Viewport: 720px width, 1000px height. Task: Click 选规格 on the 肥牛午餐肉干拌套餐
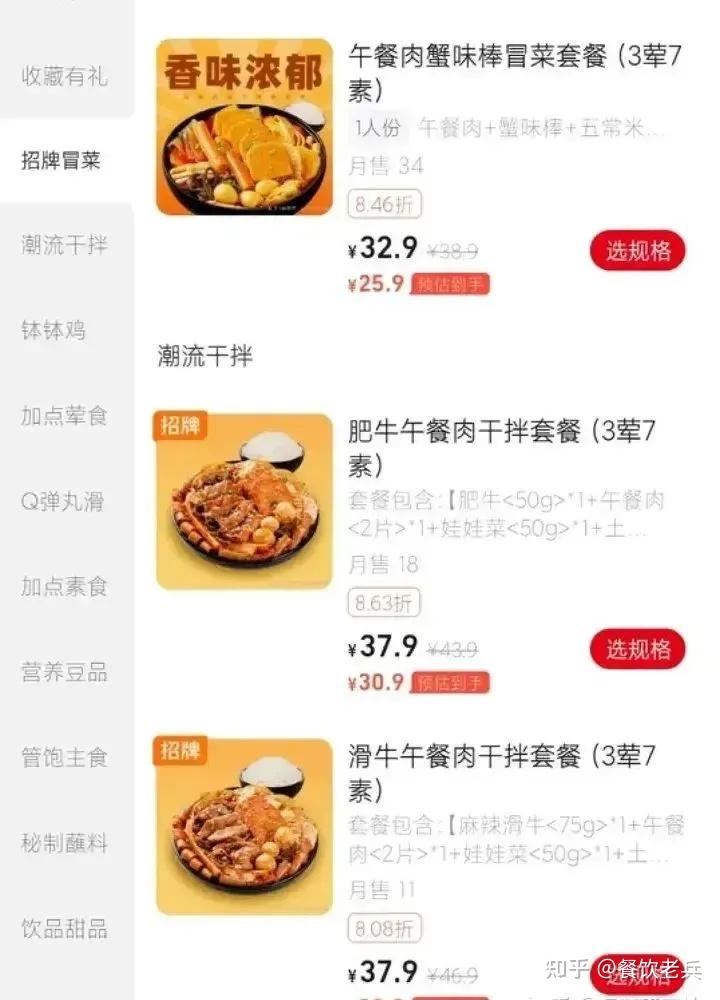637,650
